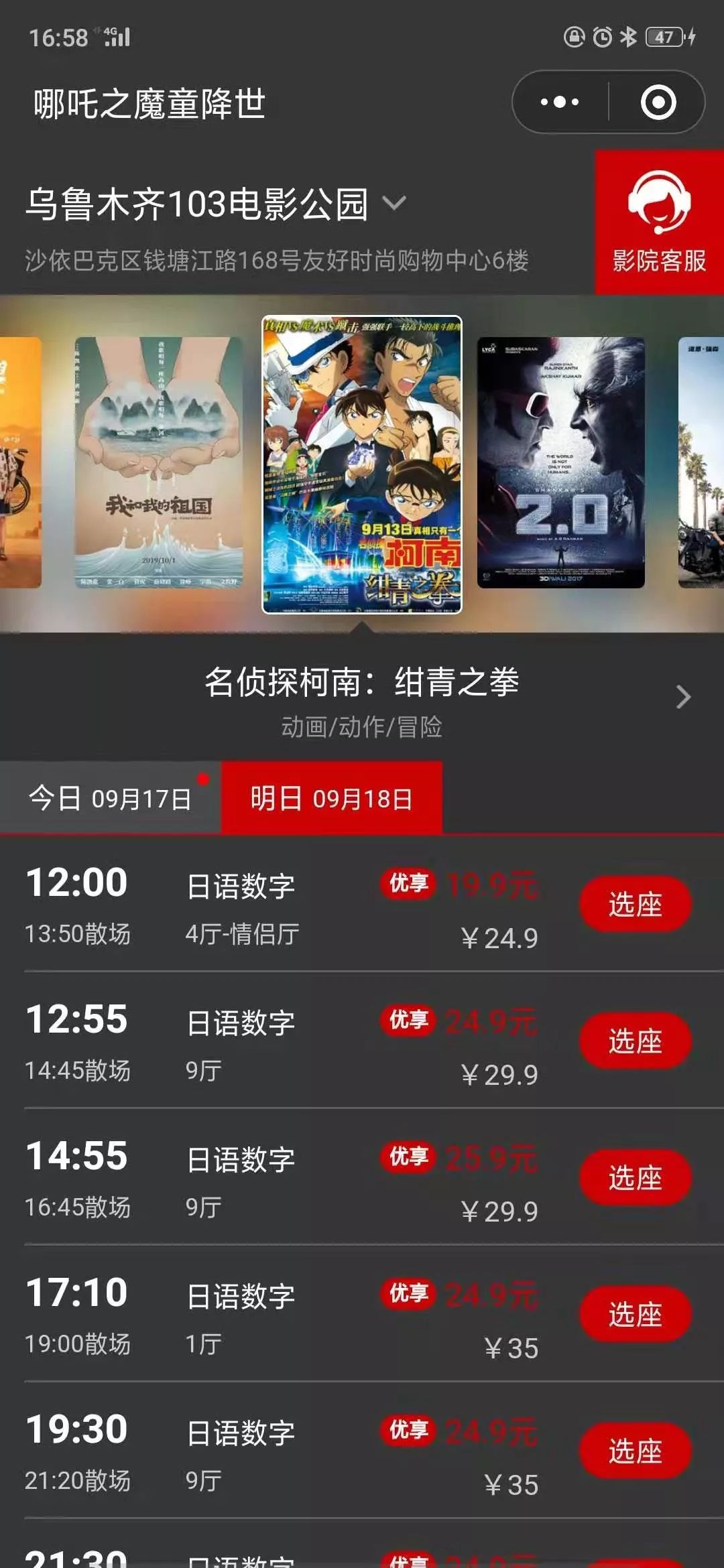Contact 影院客服 customer service
724x1568 pixels.
(659, 222)
